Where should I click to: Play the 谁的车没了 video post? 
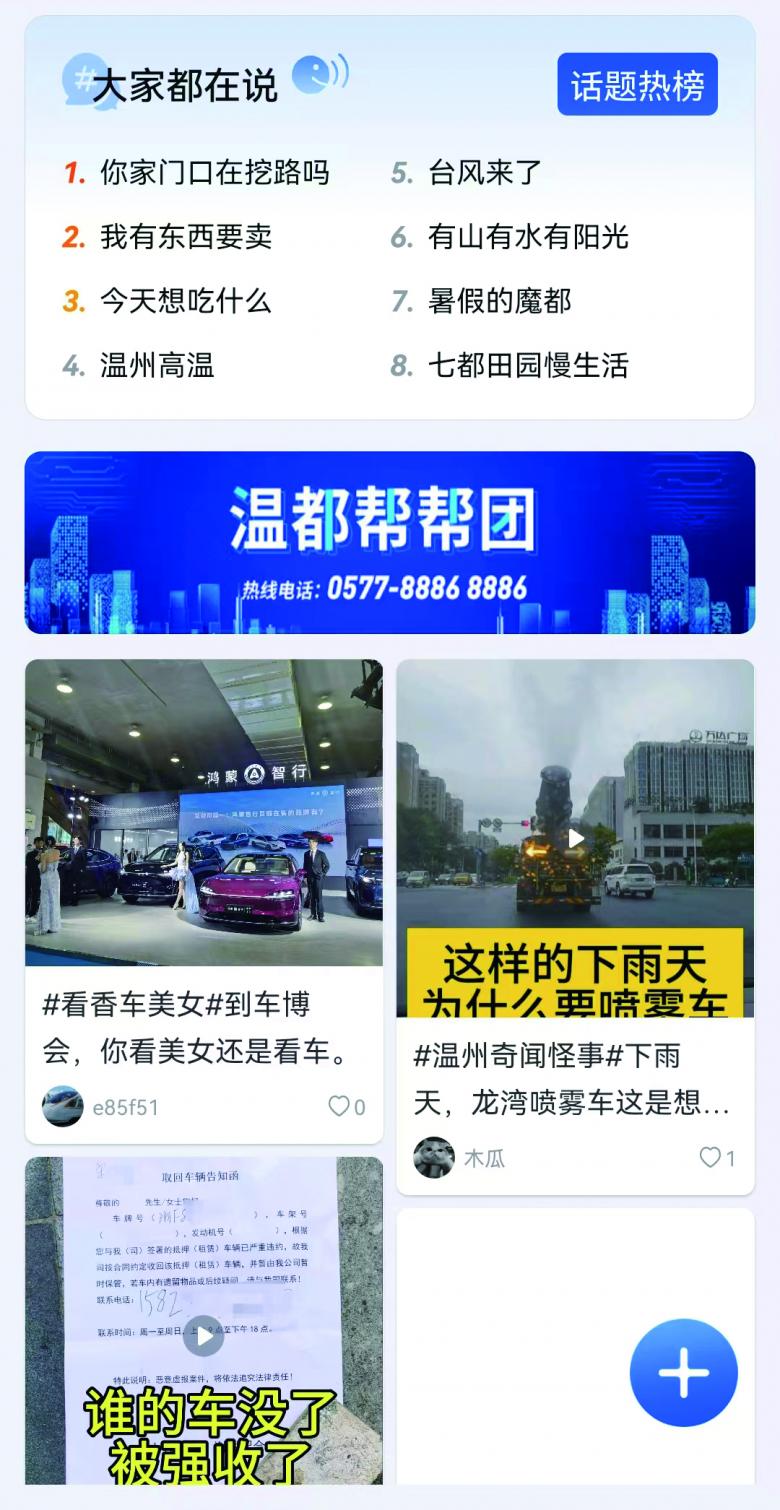click(204, 1335)
